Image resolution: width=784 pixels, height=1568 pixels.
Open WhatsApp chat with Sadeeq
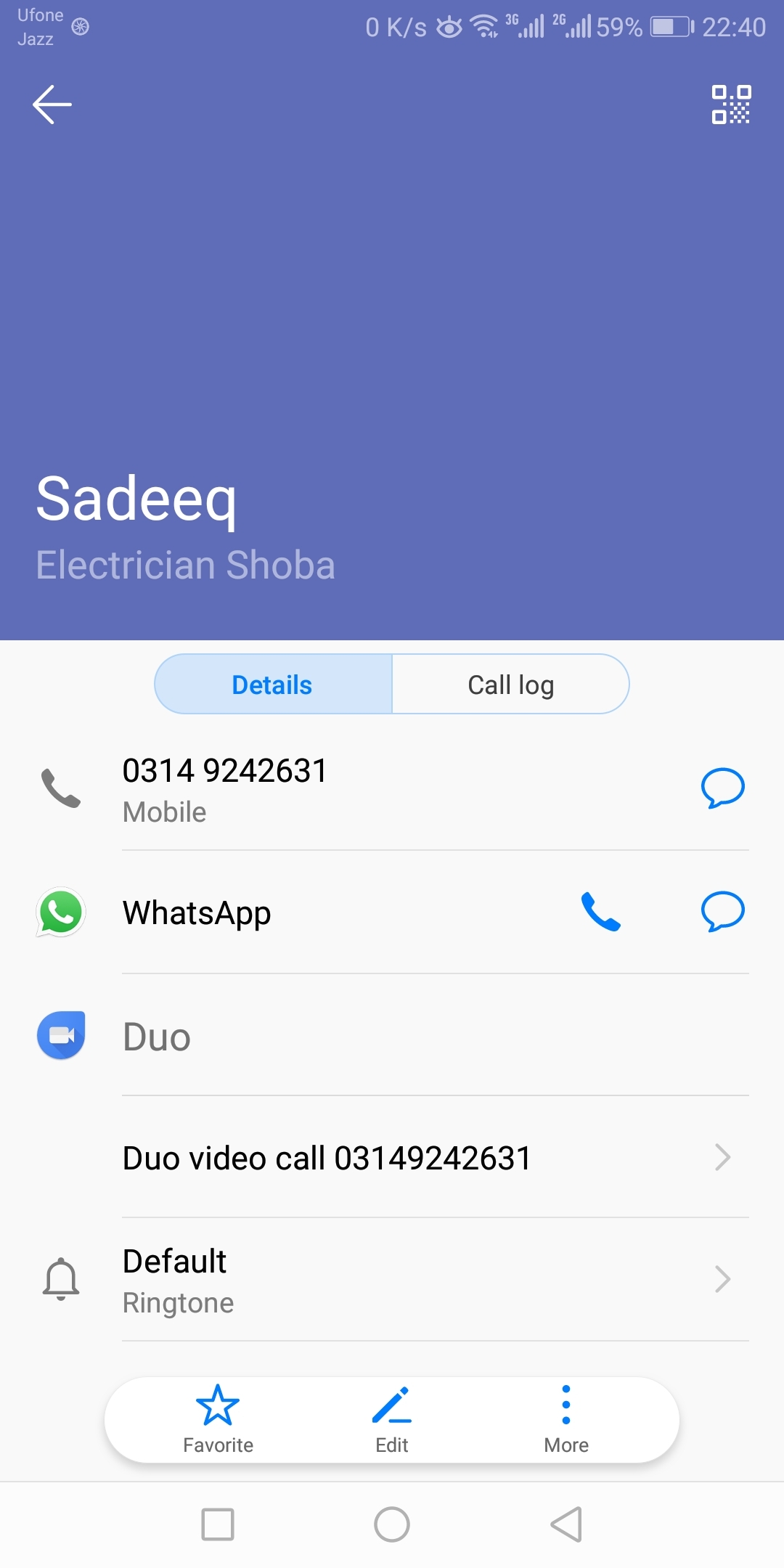(723, 912)
